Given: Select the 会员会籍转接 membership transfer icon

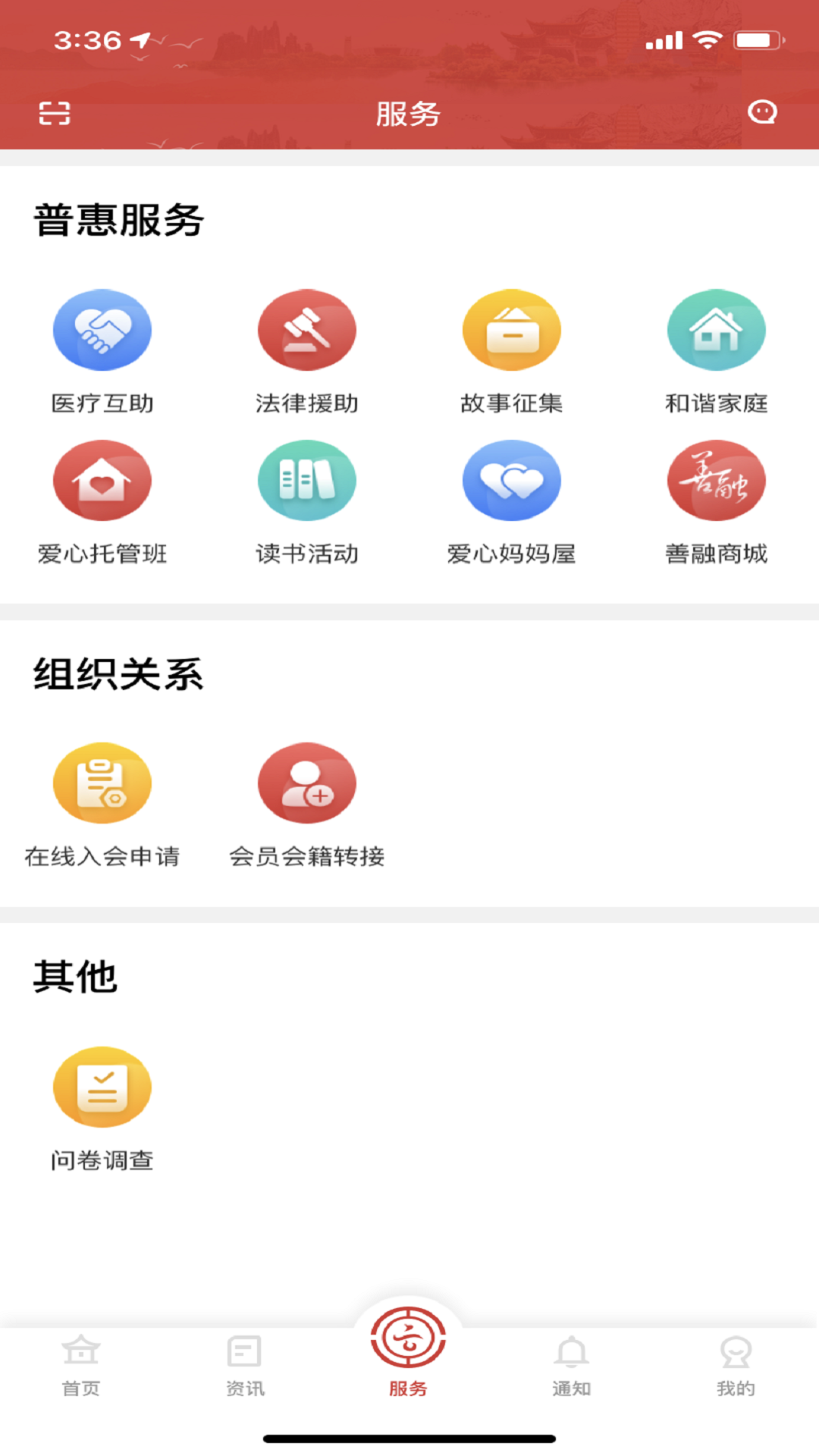Looking at the screenshot, I should tap(307, 783).
